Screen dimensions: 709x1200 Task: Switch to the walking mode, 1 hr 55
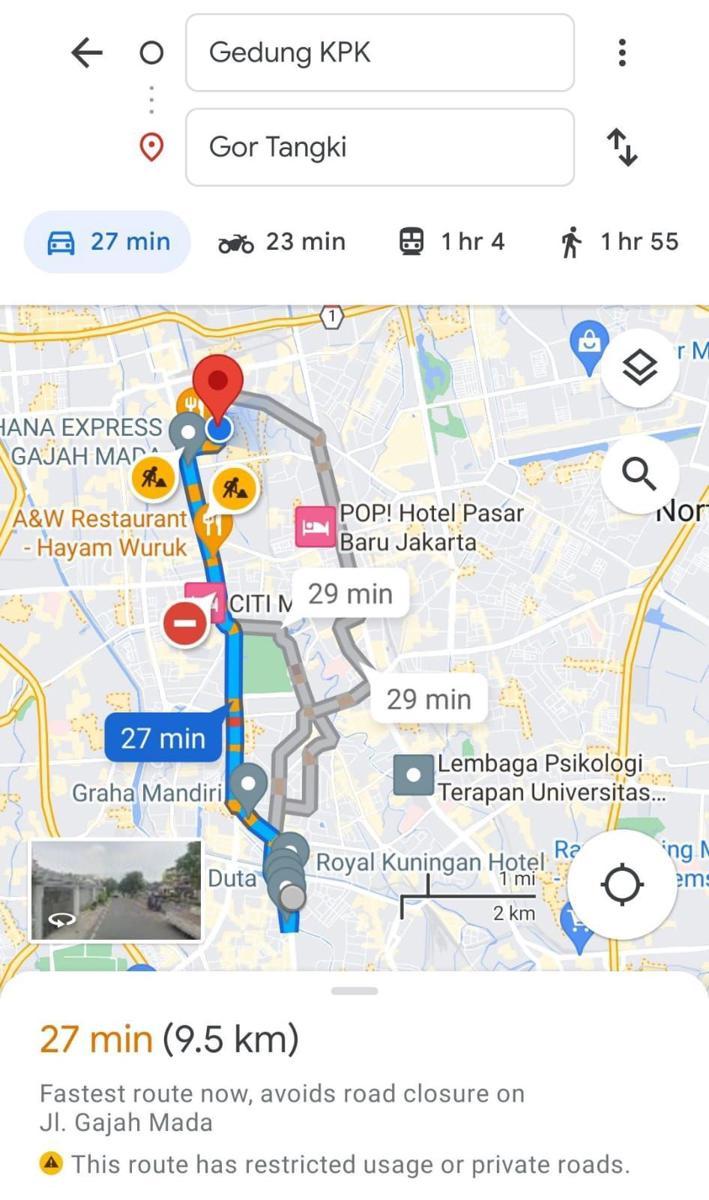619,242
